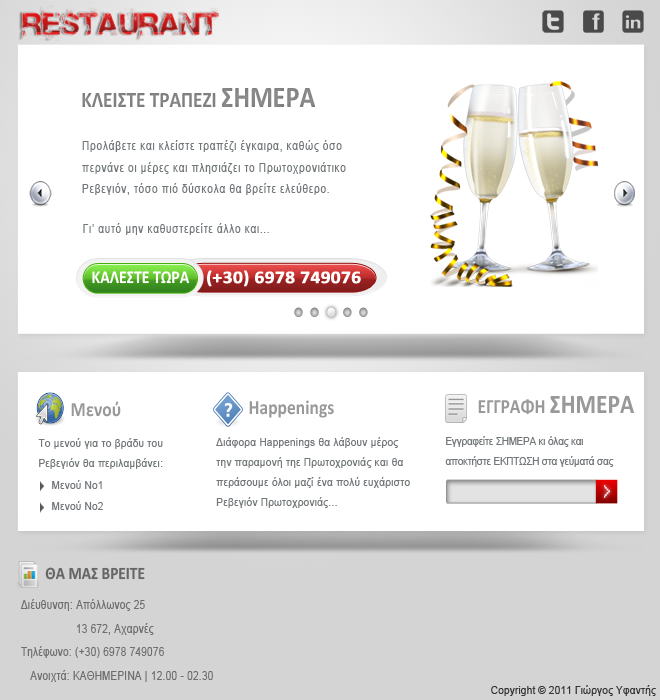Viewport: 660px width, 700px height.
Task: Jump to the second slider dot
Action: click(314, 312)
